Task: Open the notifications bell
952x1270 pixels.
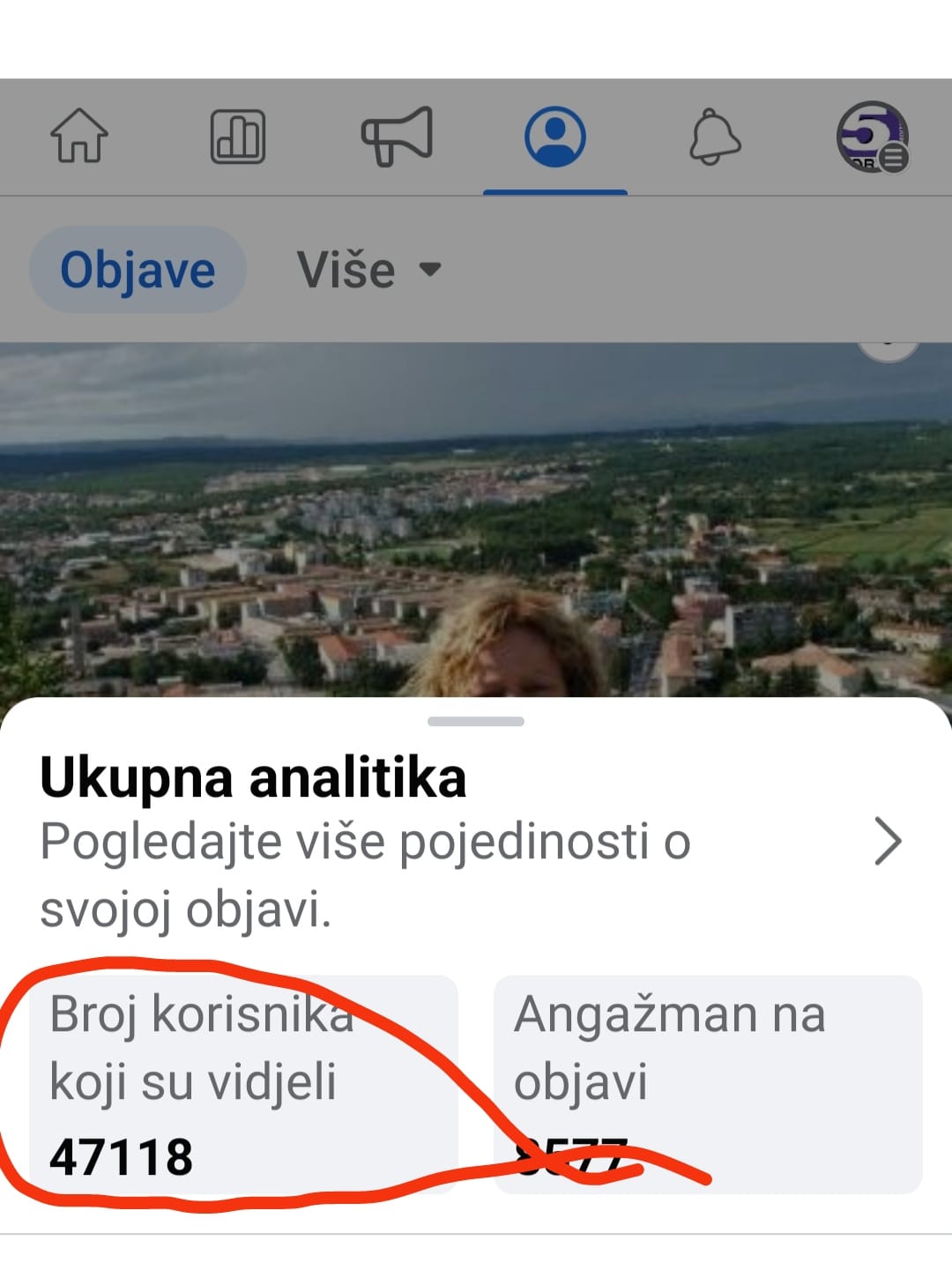Action: (714, 137)
